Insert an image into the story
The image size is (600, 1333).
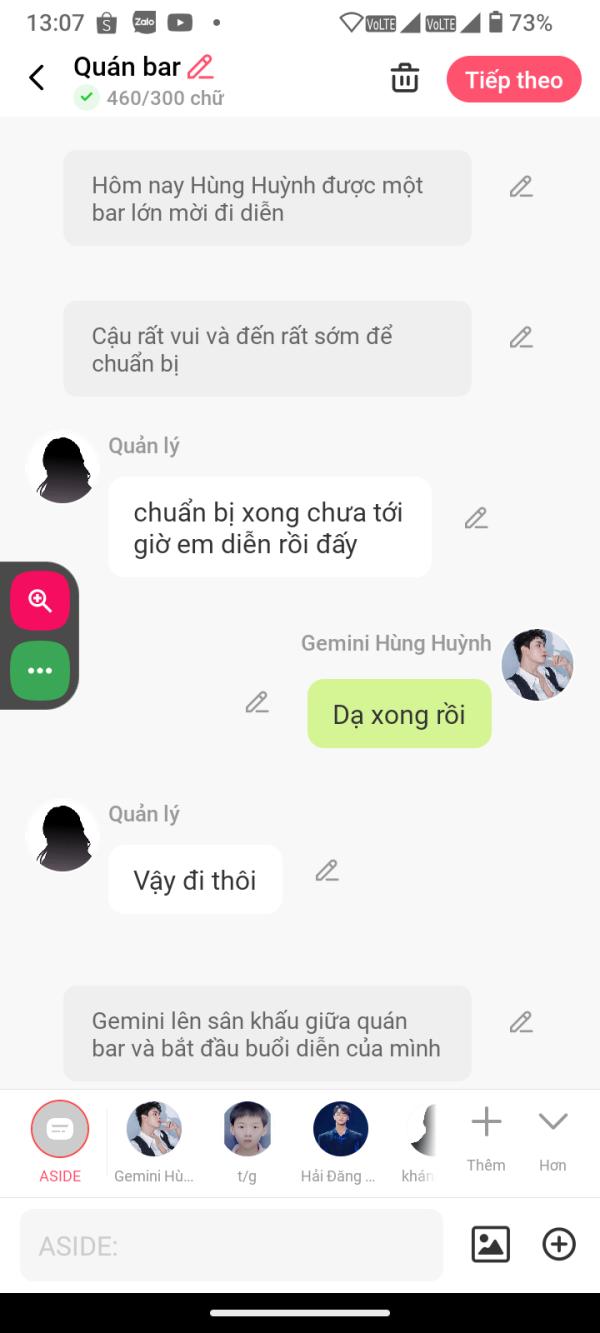pyautogui.click(x=490, y=1245)
